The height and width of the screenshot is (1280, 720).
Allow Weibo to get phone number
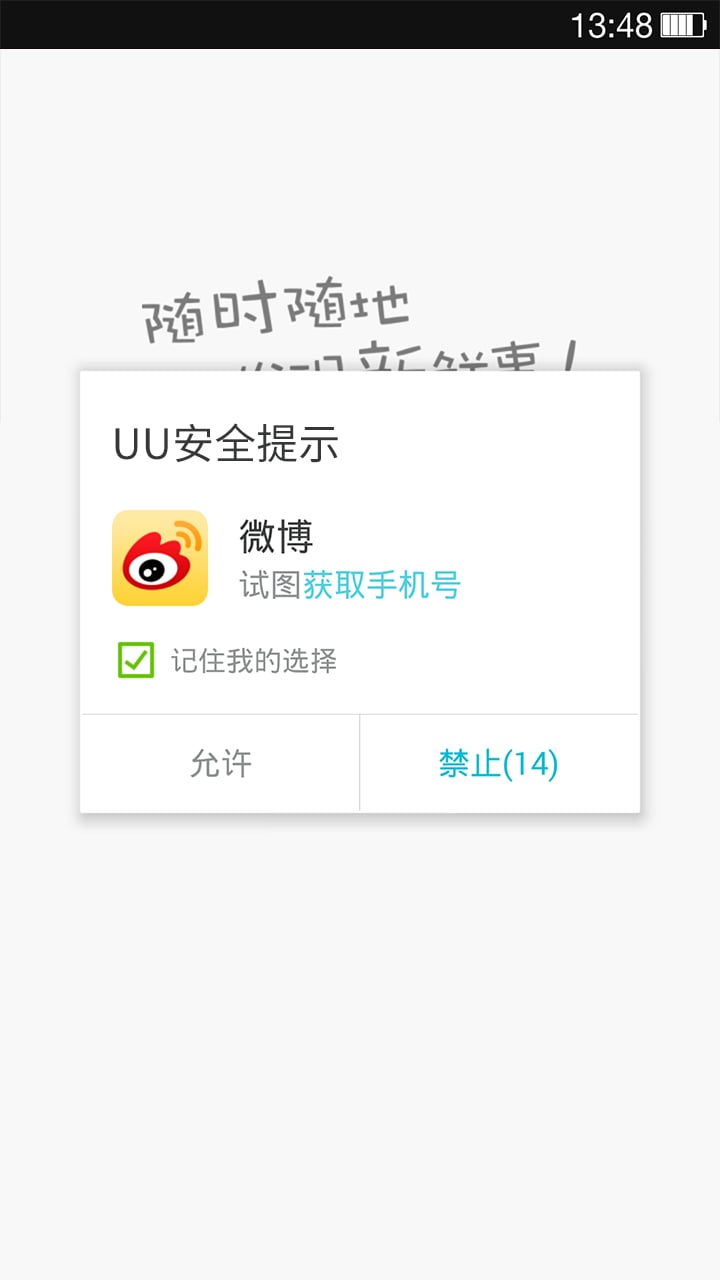coord(220,764)
